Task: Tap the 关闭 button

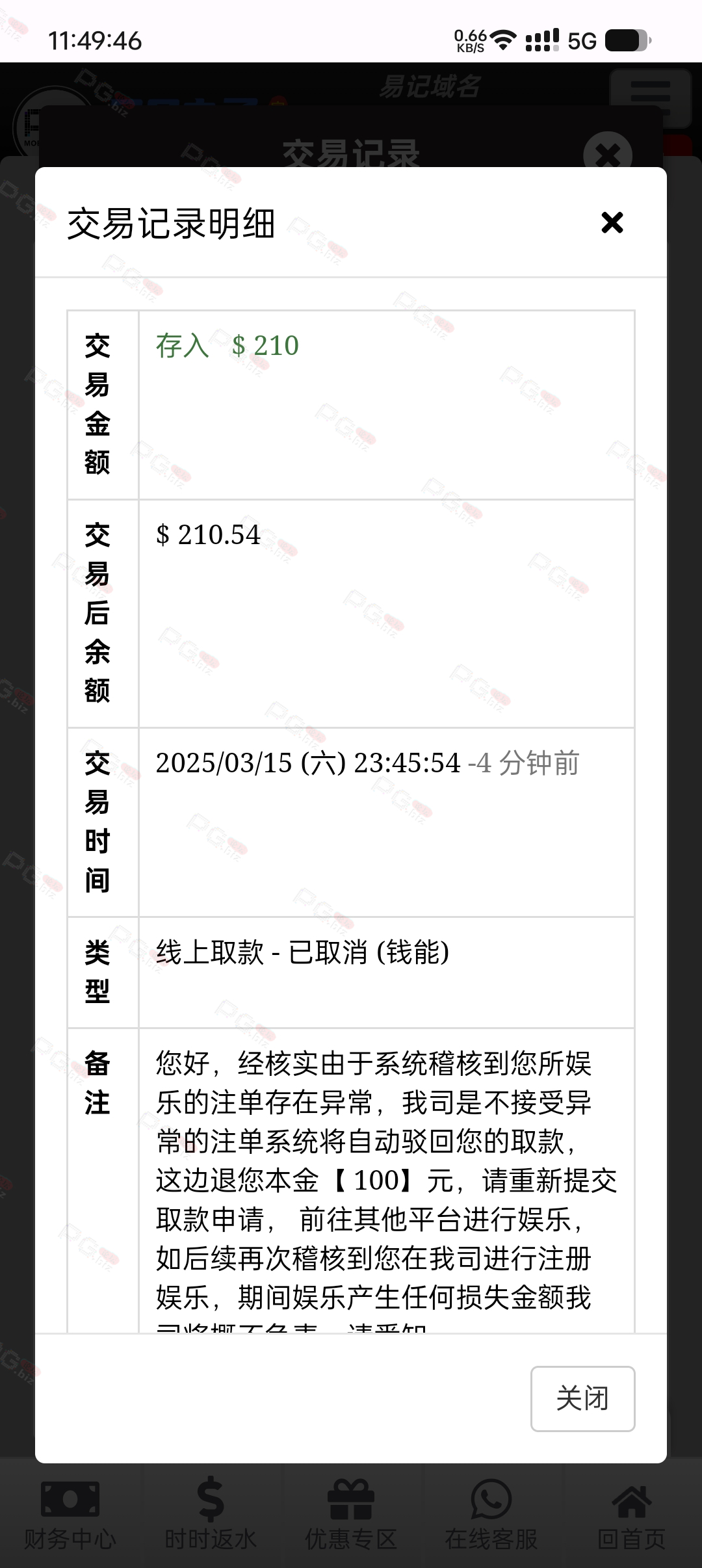Action: 582,1398
